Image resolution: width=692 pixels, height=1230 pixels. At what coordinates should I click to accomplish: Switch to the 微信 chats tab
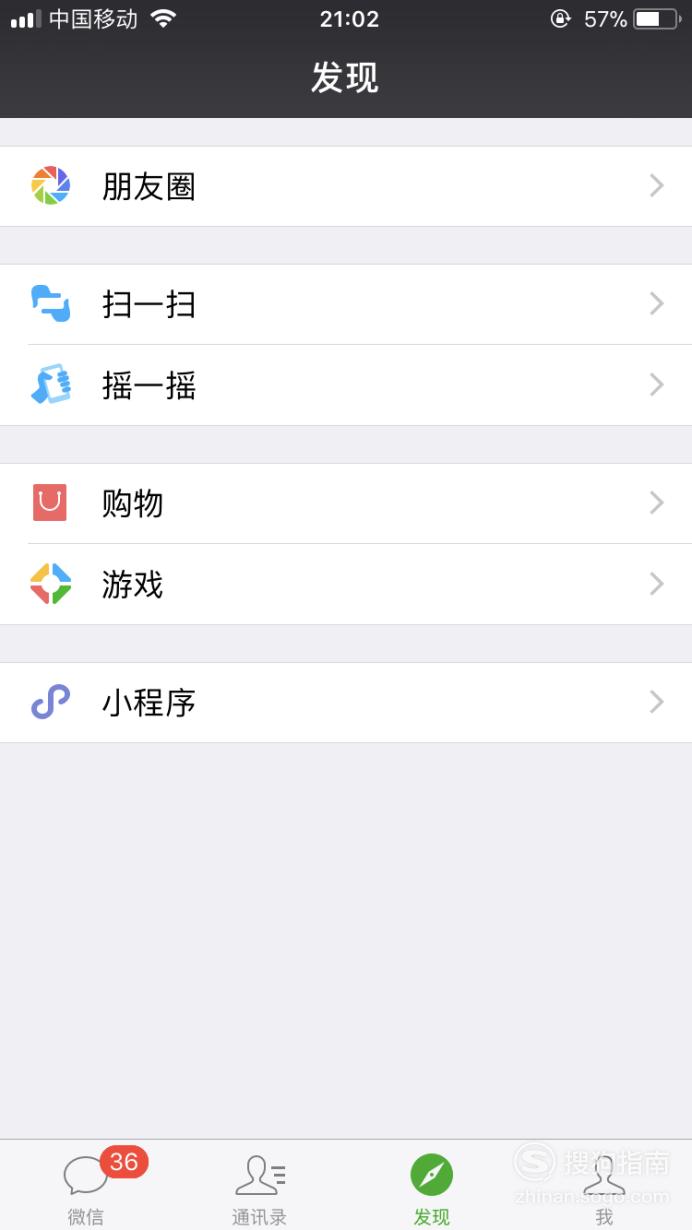pyautogui.click(x=86, y=1186)
